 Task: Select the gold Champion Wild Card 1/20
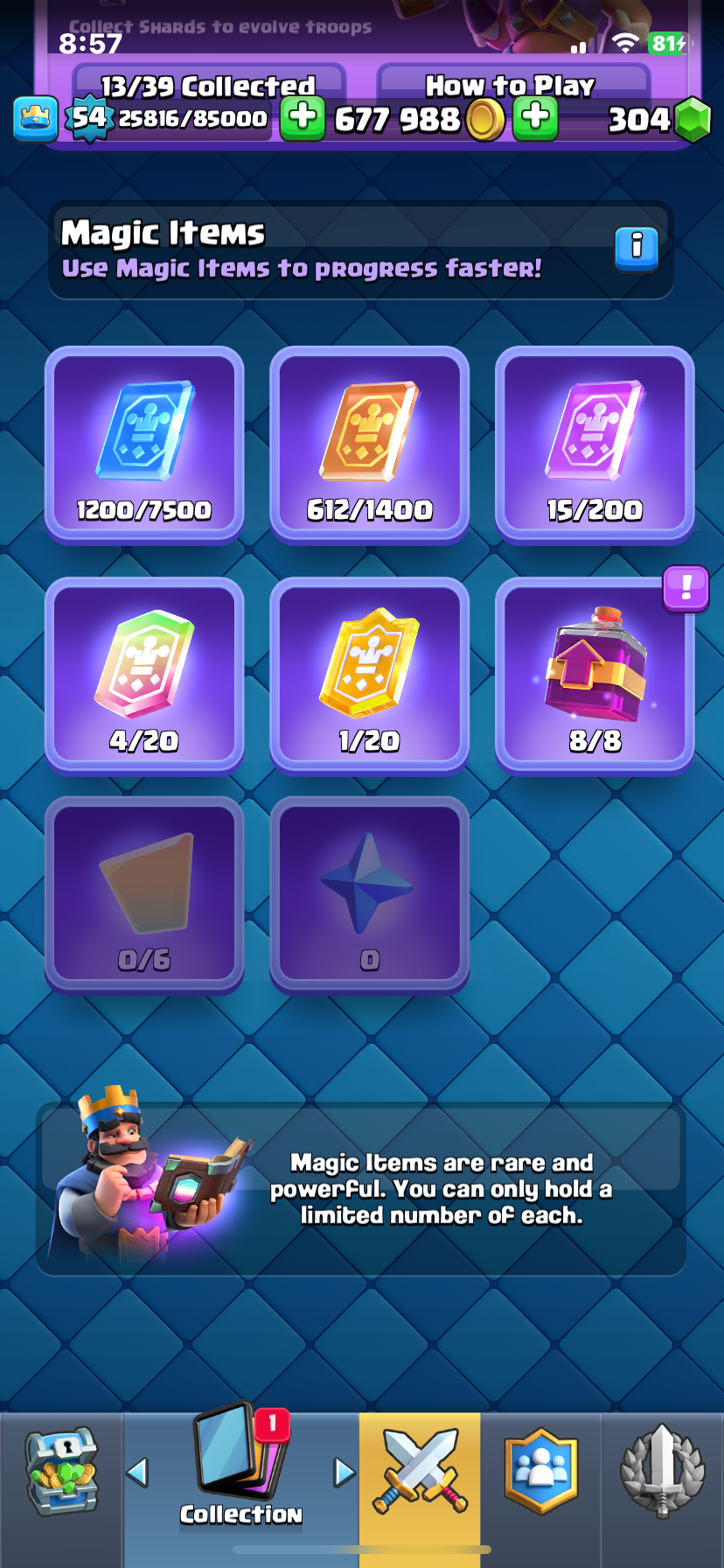[x=369, y=675]
